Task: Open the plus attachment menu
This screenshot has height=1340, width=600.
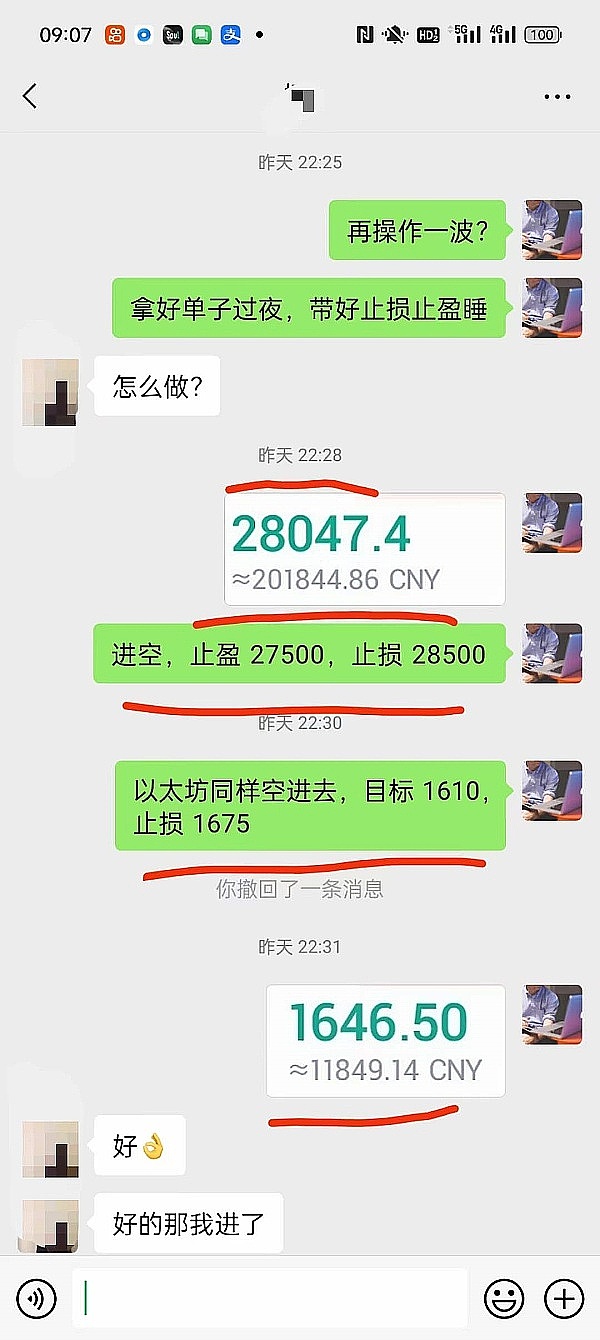Action: click(563, 1298)
